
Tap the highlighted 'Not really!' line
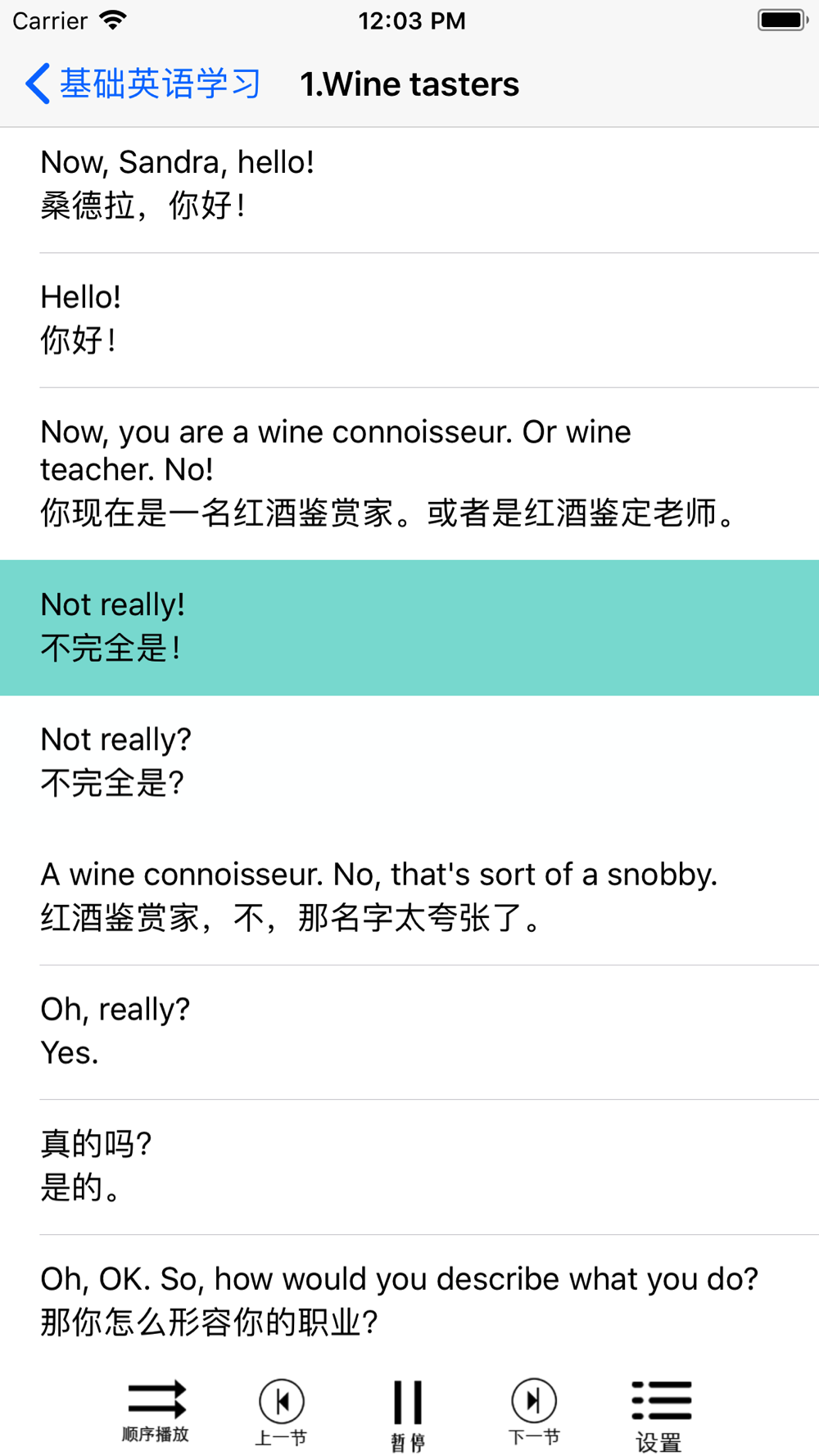[409, 628]
